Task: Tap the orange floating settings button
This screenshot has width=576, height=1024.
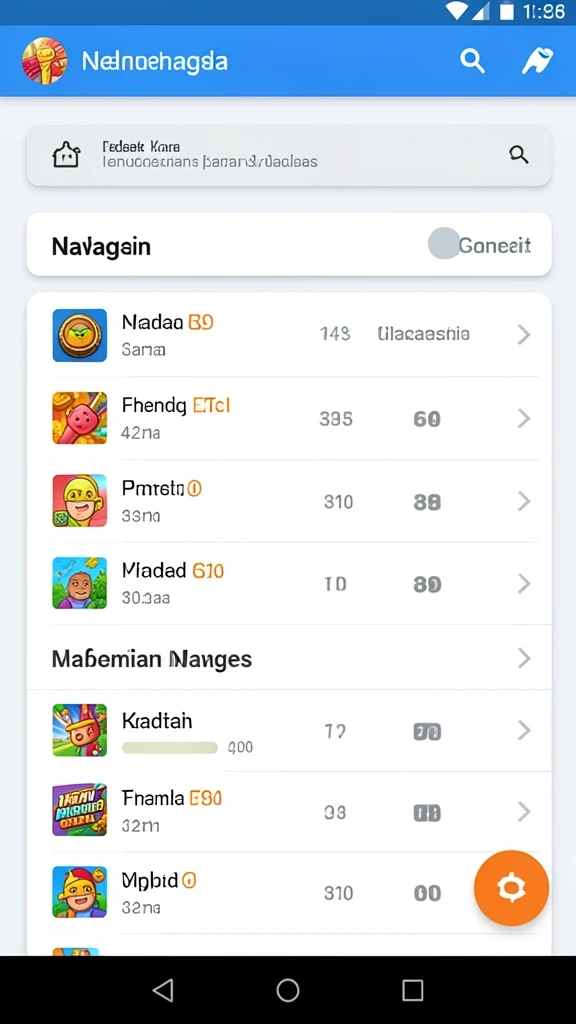Action: (x=511, y=888)
